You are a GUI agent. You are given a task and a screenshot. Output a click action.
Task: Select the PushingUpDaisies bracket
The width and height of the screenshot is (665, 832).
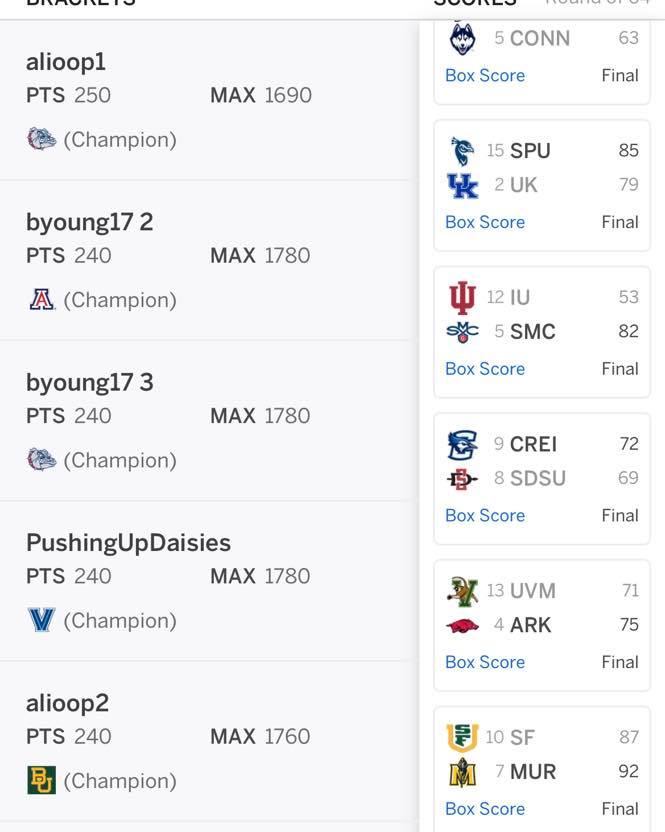[128, 543]
